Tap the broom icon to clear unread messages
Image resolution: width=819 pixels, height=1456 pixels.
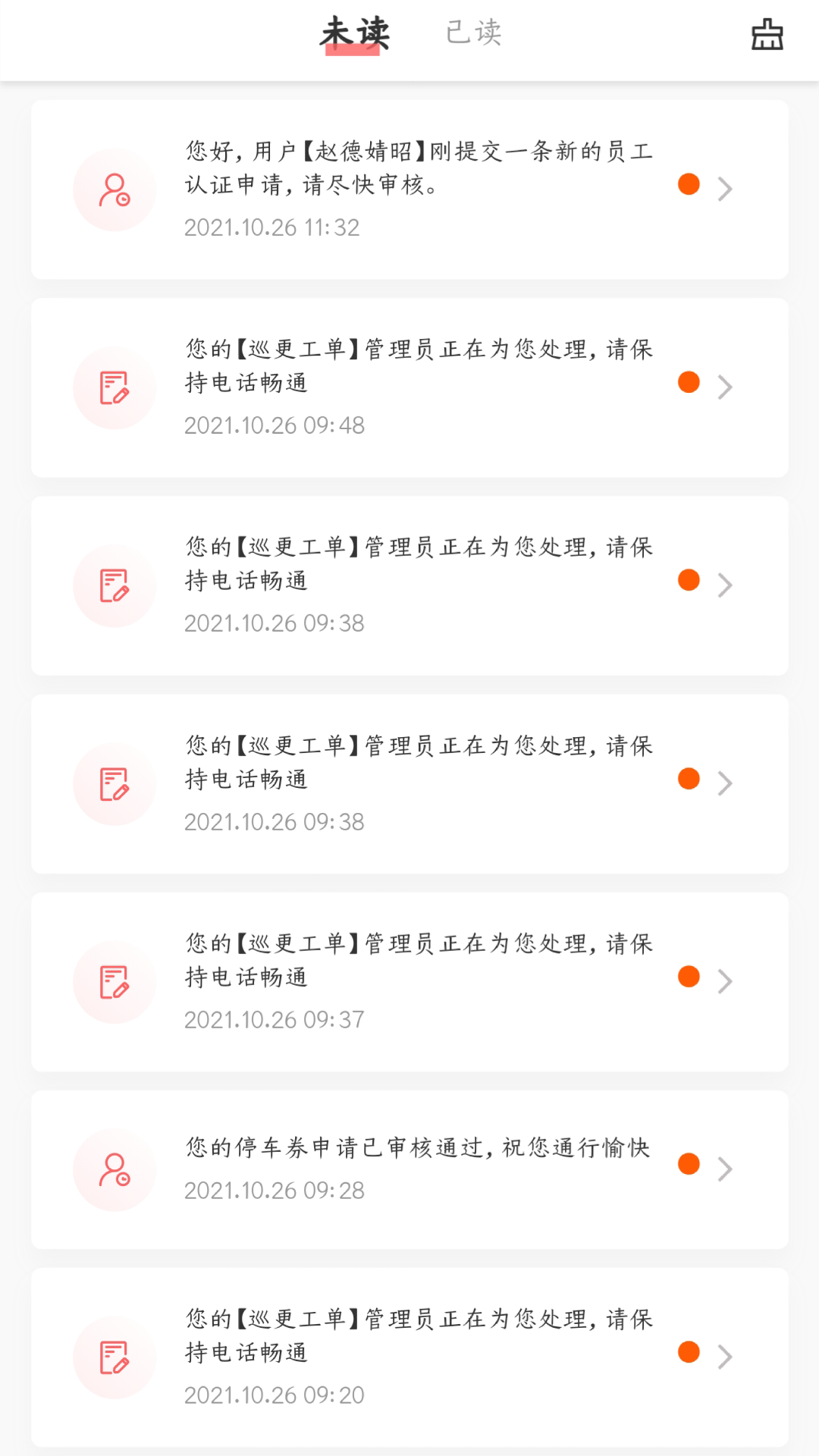pyautogui.click(x=767, y=35)
